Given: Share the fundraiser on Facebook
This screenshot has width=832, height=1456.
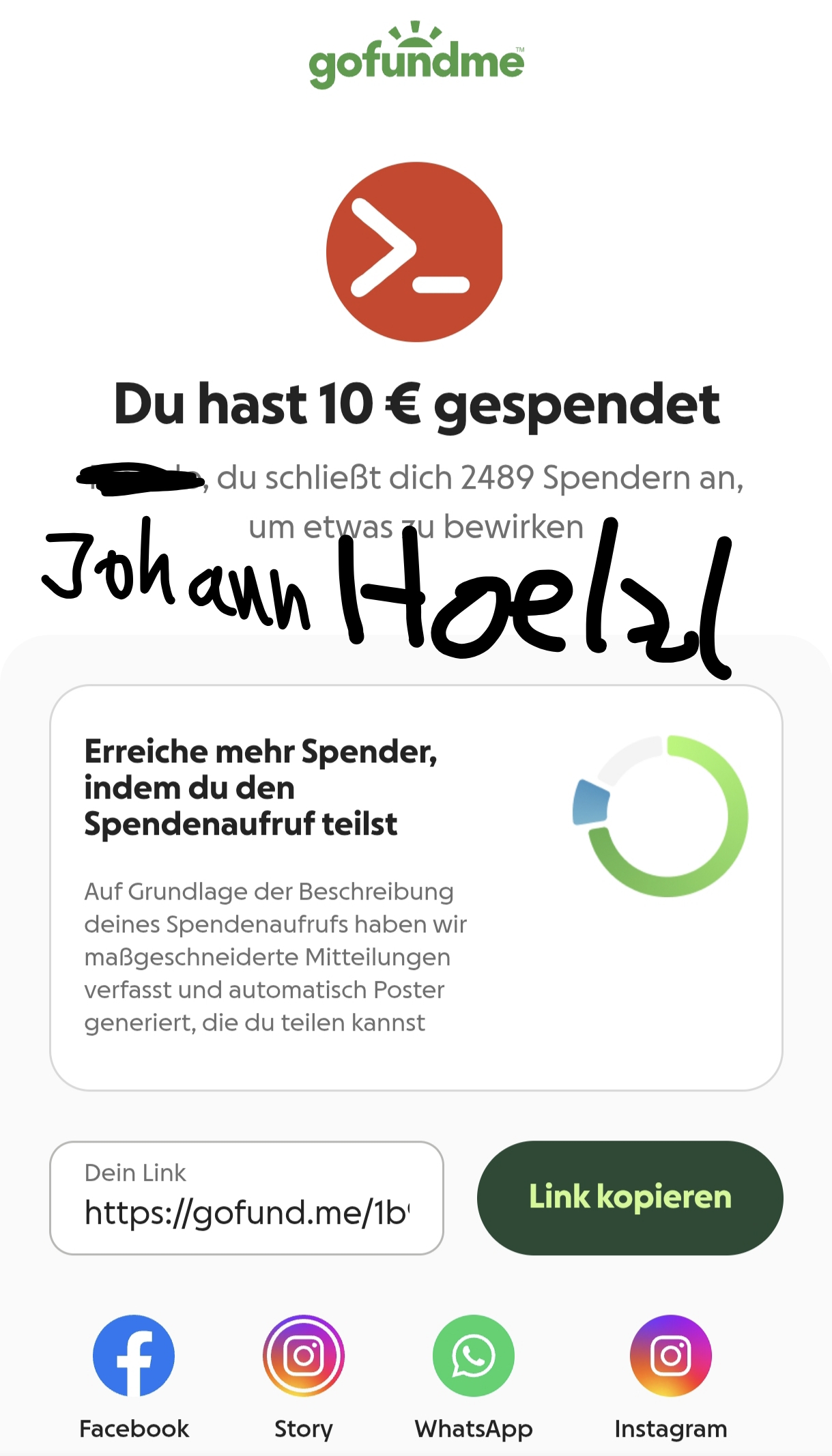Looking at the screenshot, I should point(134,1356).
